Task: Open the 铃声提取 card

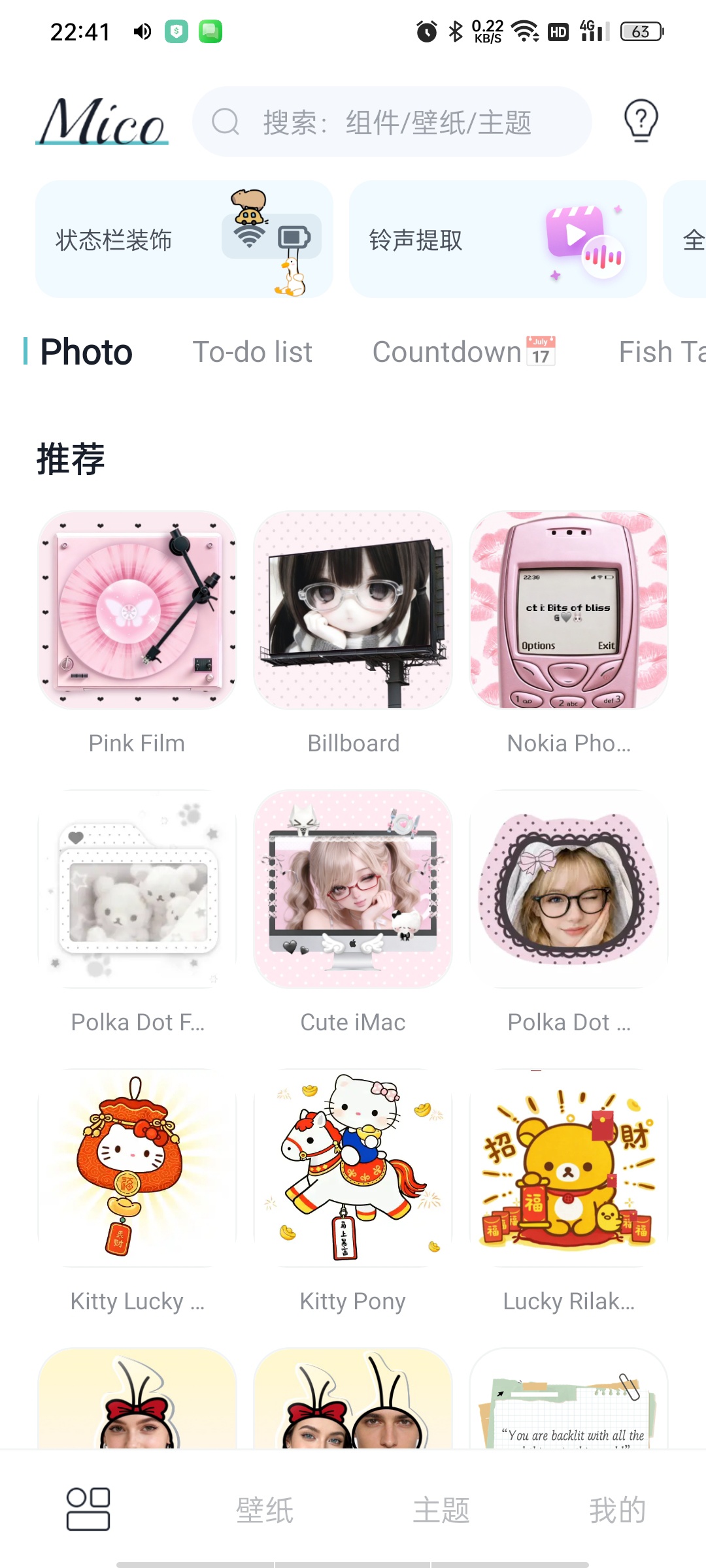Action: pyautogui.click(x=498, y=239)
